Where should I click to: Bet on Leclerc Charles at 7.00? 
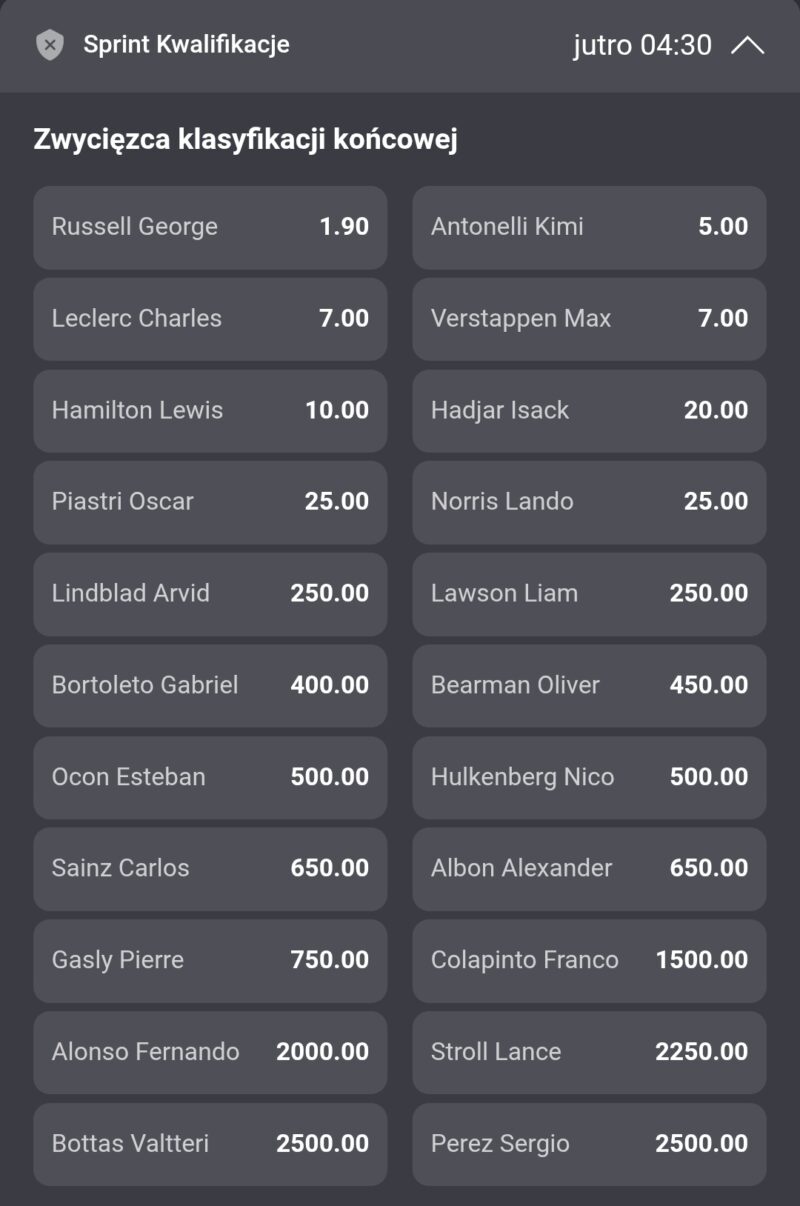[x=210, y=319]
